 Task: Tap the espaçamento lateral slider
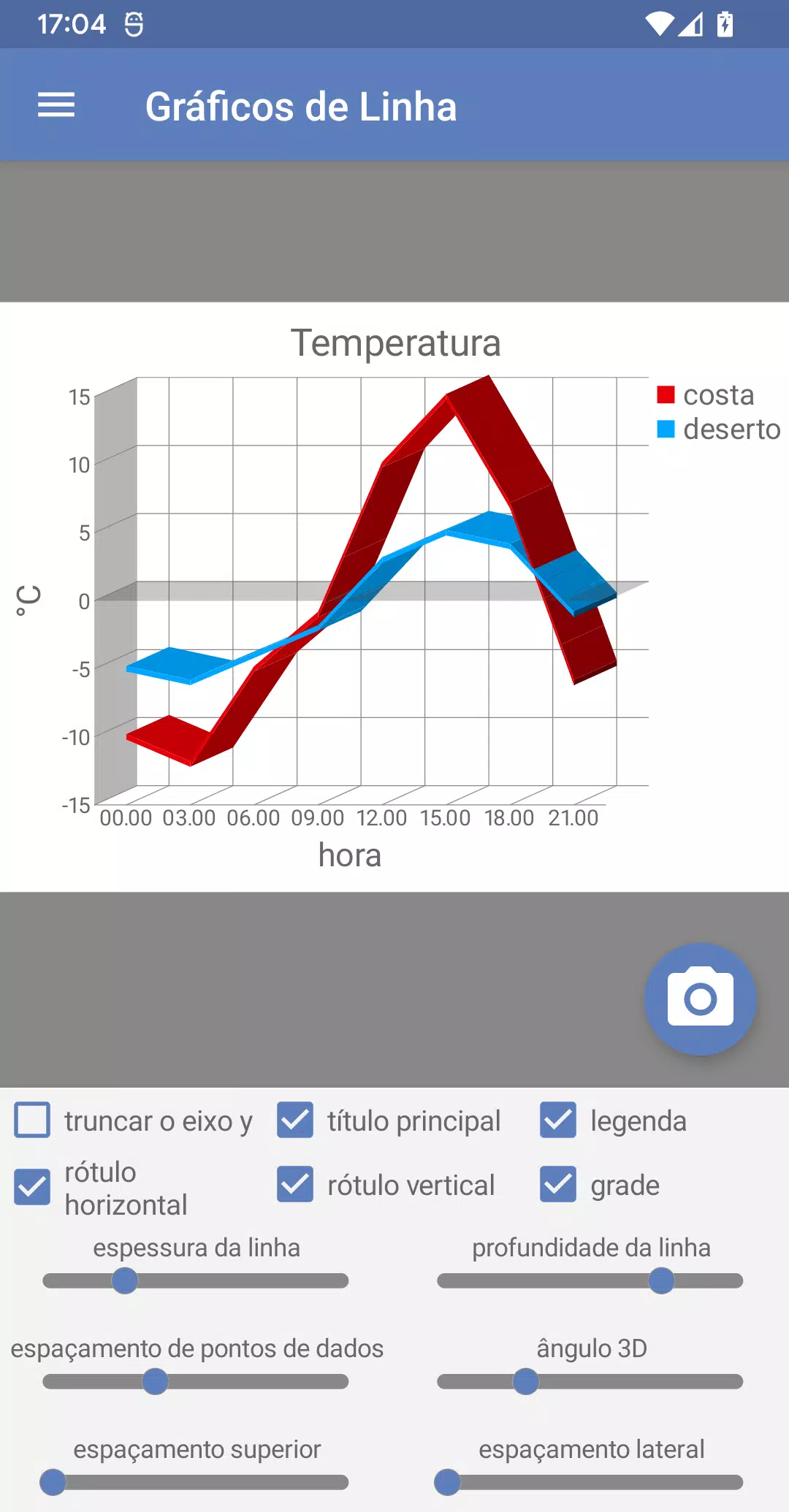(x=589, y=1482)
